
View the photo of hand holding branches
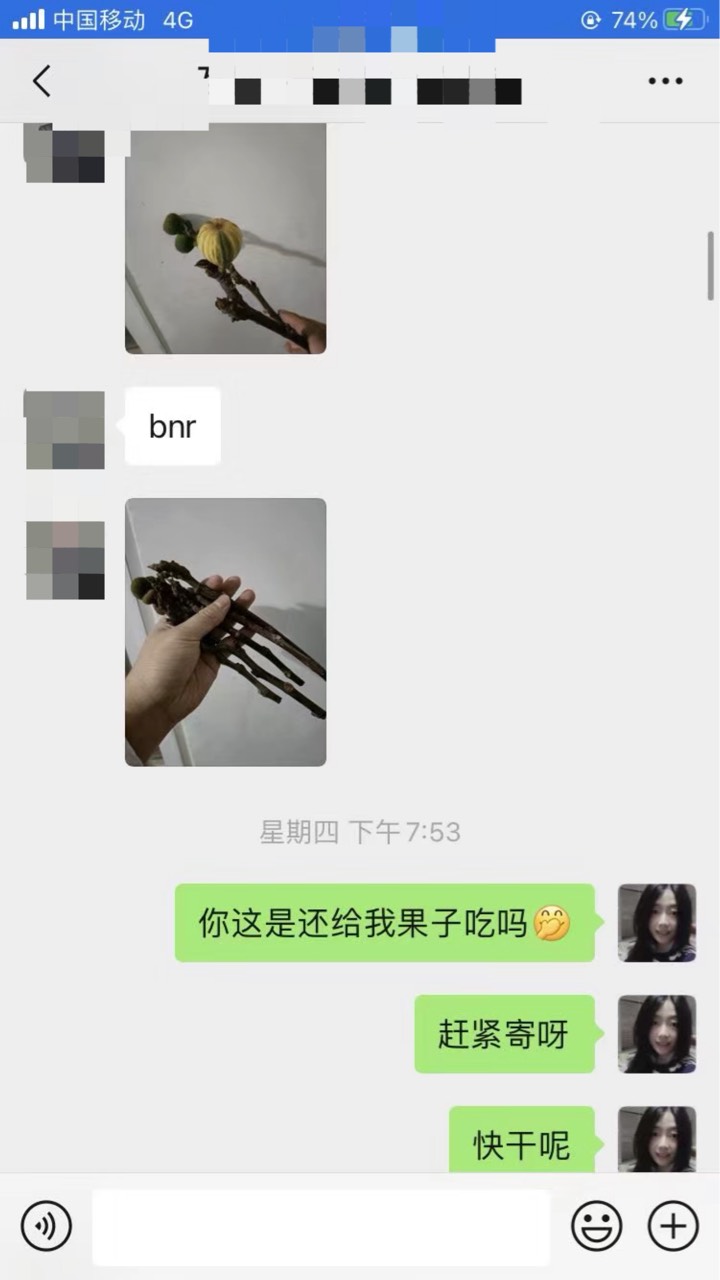coord(225,632)
